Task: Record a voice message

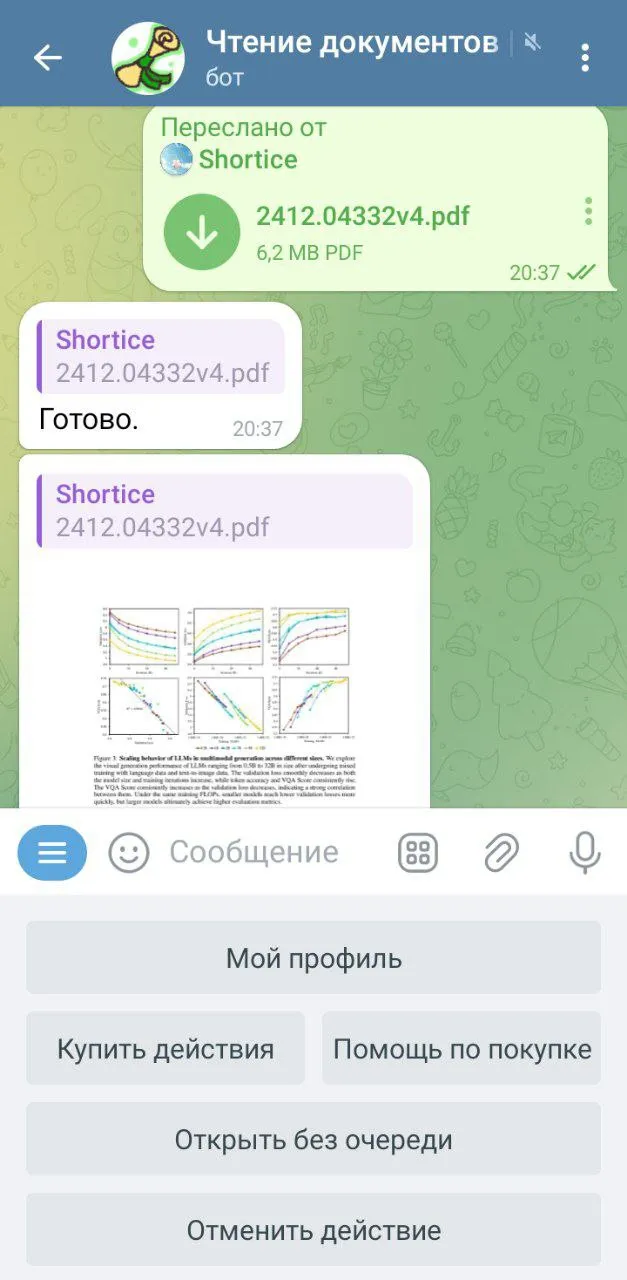Action: tap(584, 853)
